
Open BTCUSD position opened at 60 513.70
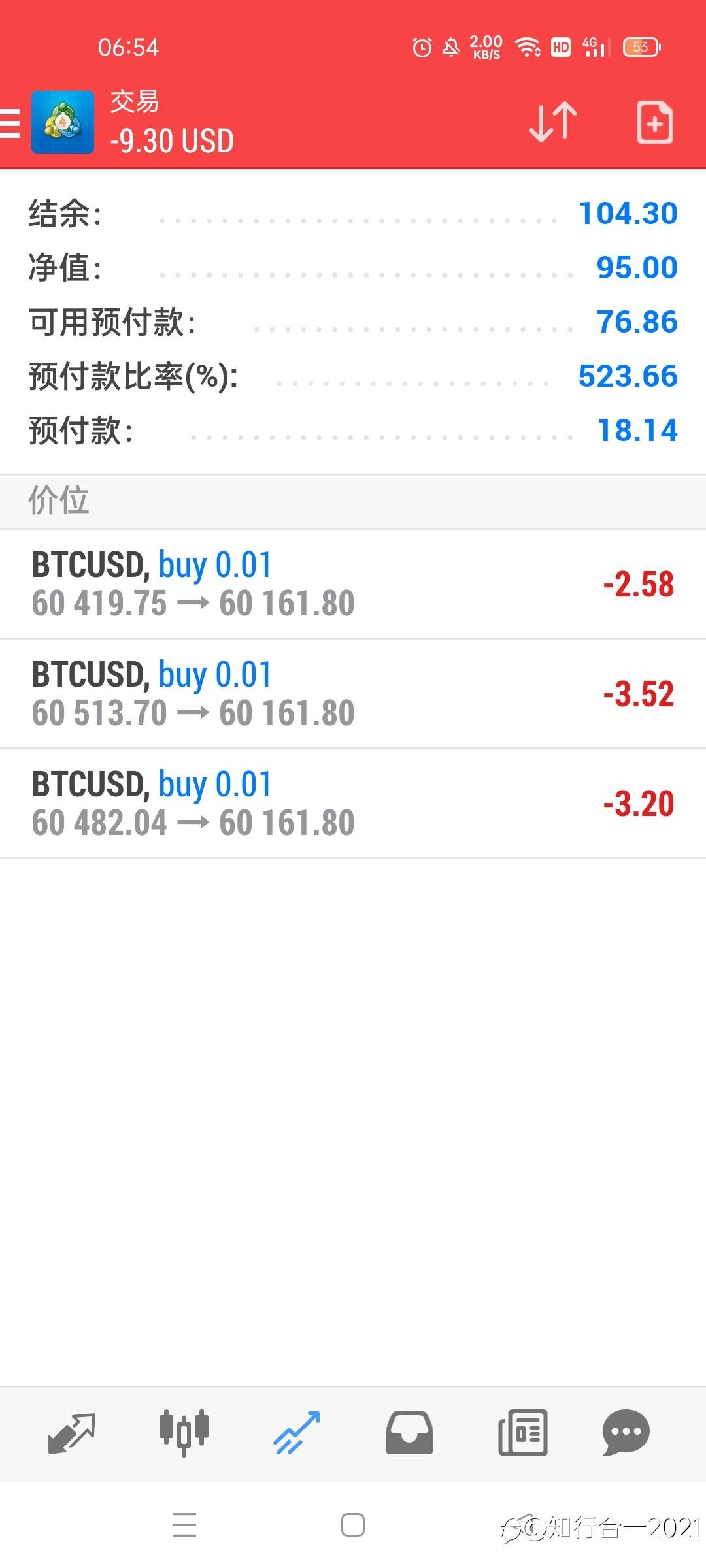point(353,694)
